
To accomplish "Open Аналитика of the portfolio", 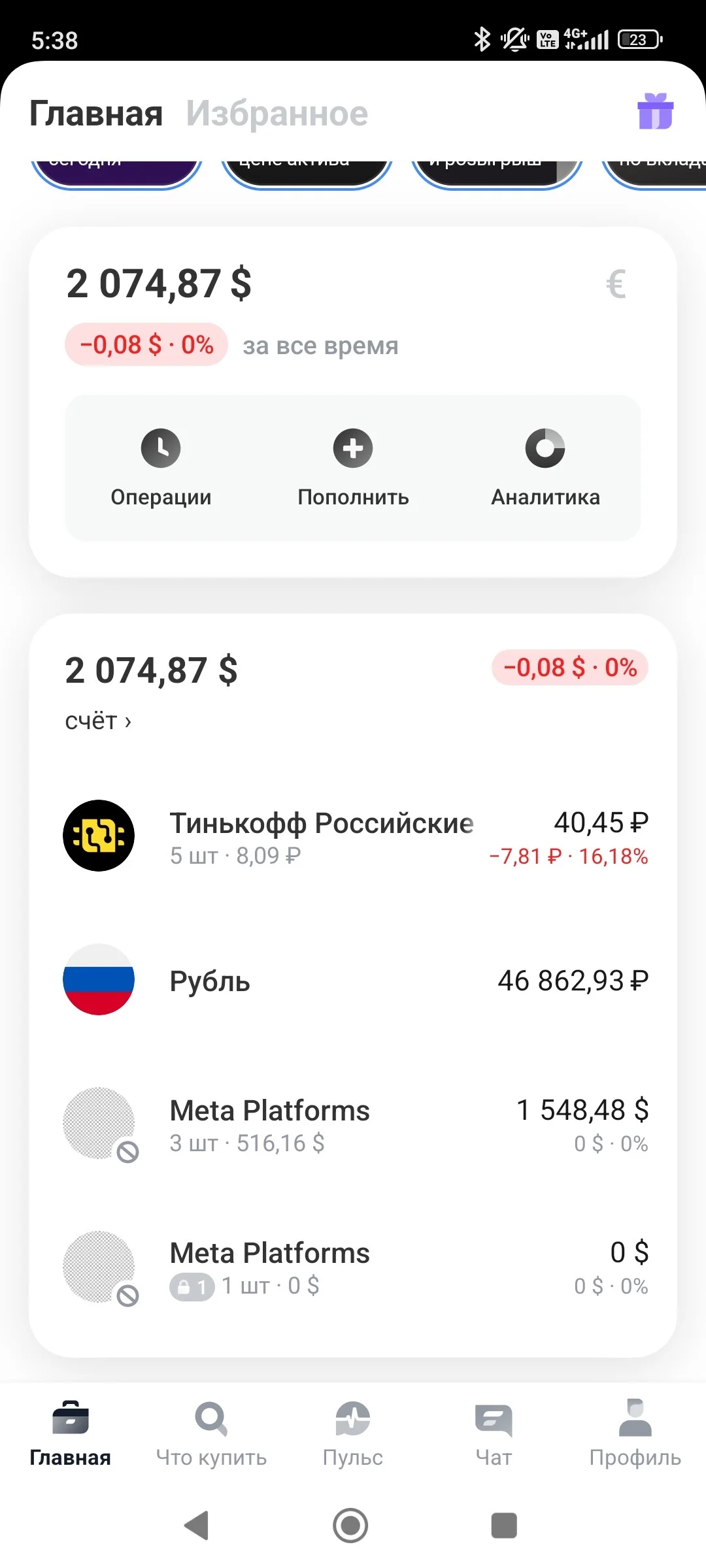I will point(545,468).
